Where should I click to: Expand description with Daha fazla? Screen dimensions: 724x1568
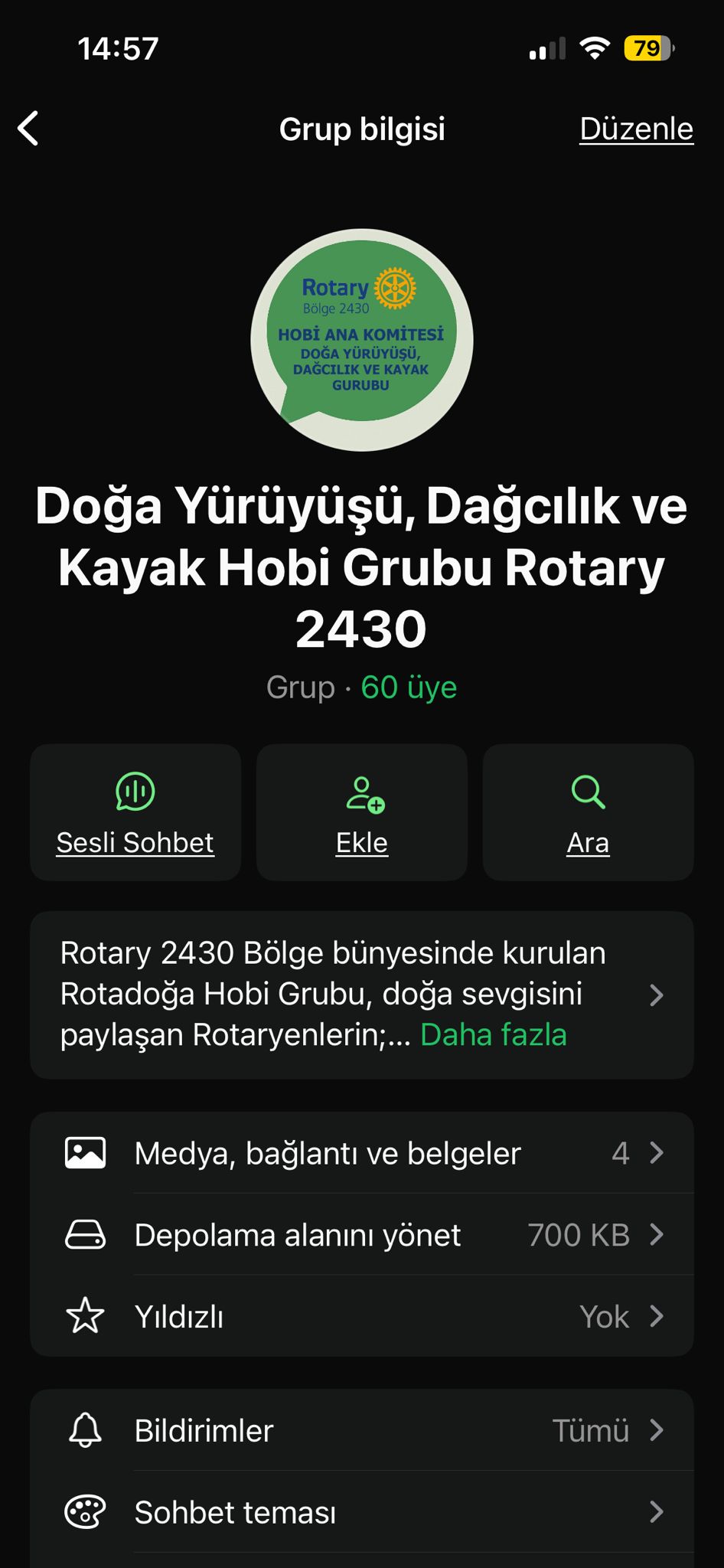[x=494, y=1035]
